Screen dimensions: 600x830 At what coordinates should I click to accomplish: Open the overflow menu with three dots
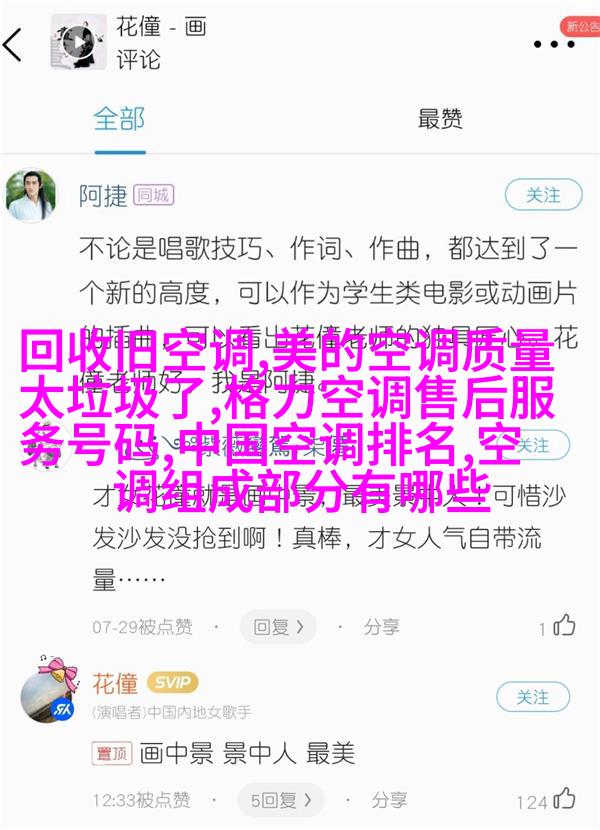tap(552, 44)
